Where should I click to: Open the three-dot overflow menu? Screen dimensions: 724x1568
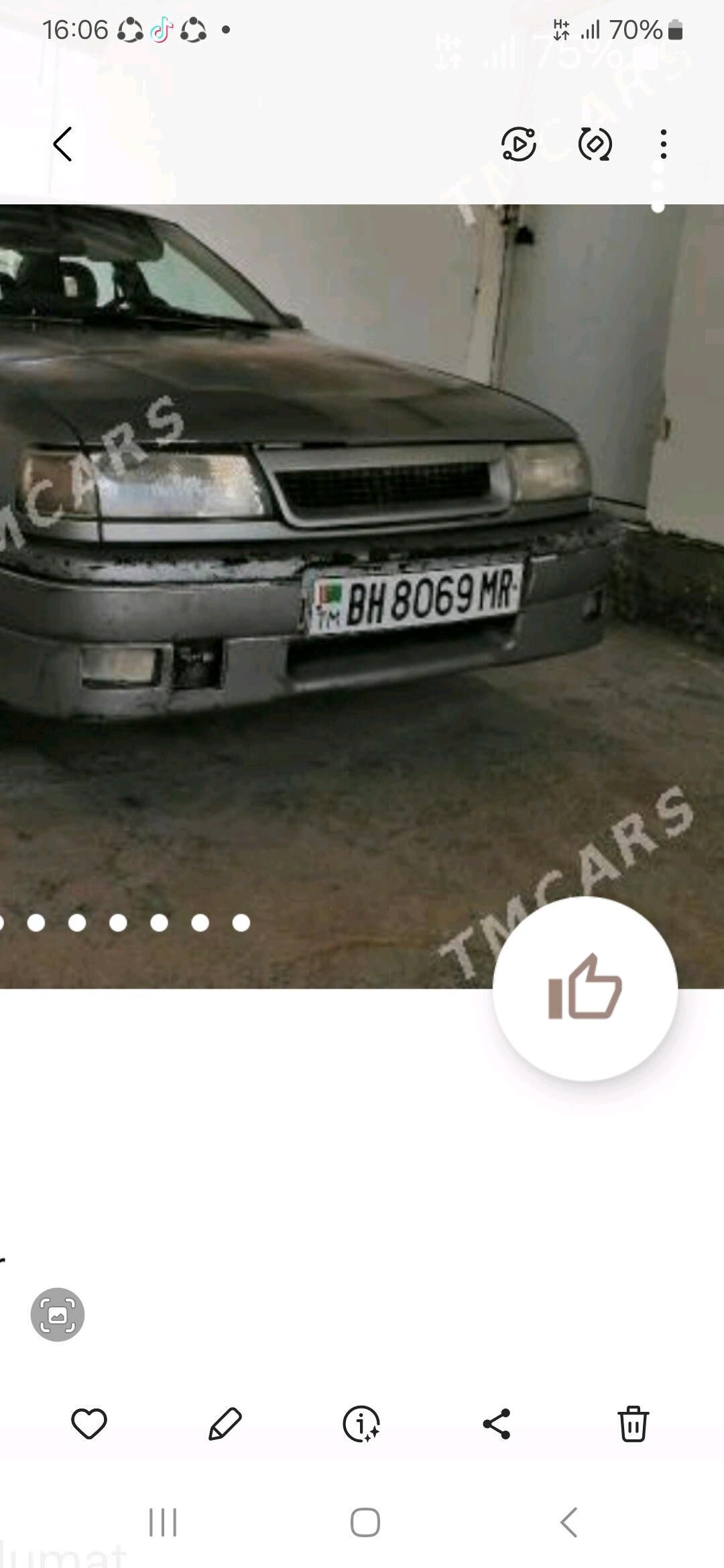pyautogui.click(x=663, y=144)
